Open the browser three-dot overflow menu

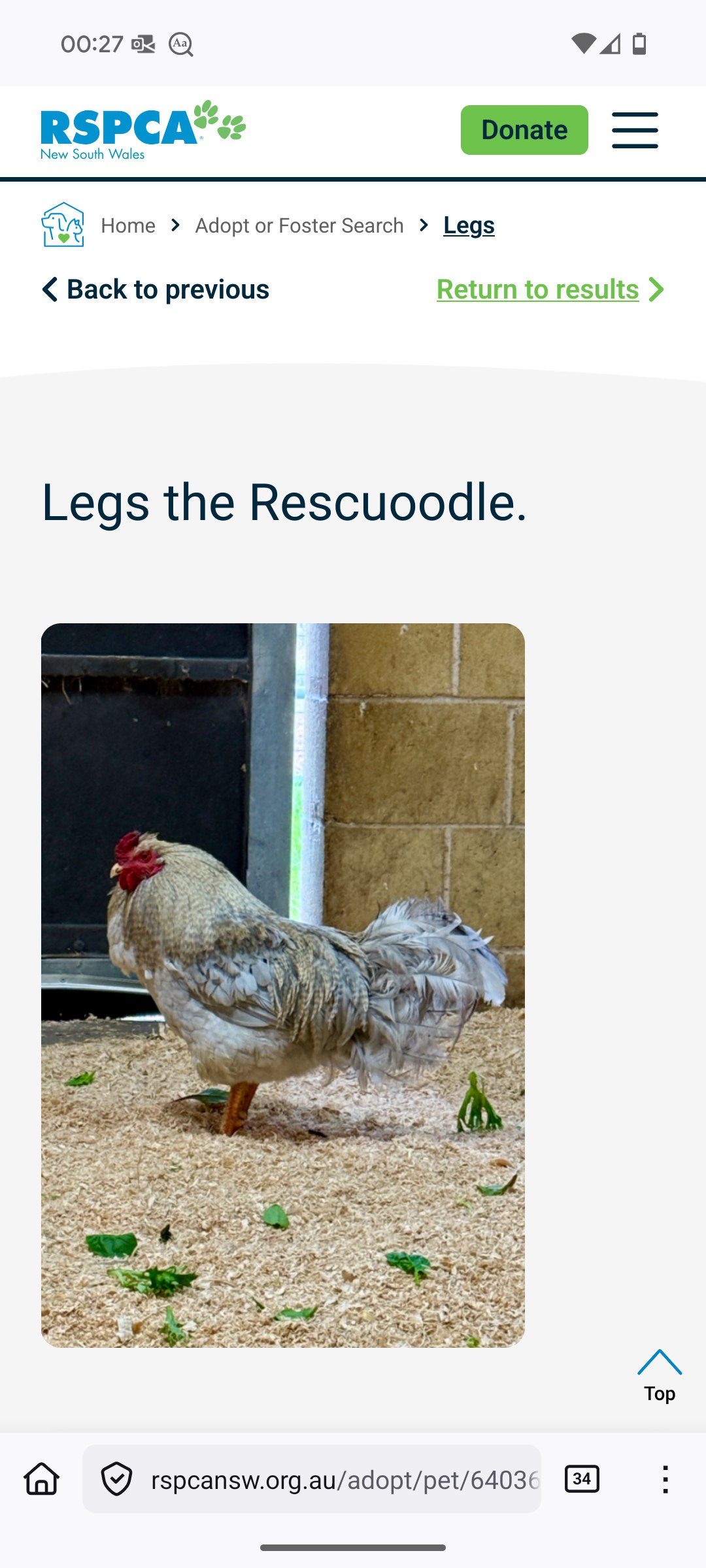coord(665,1479)
